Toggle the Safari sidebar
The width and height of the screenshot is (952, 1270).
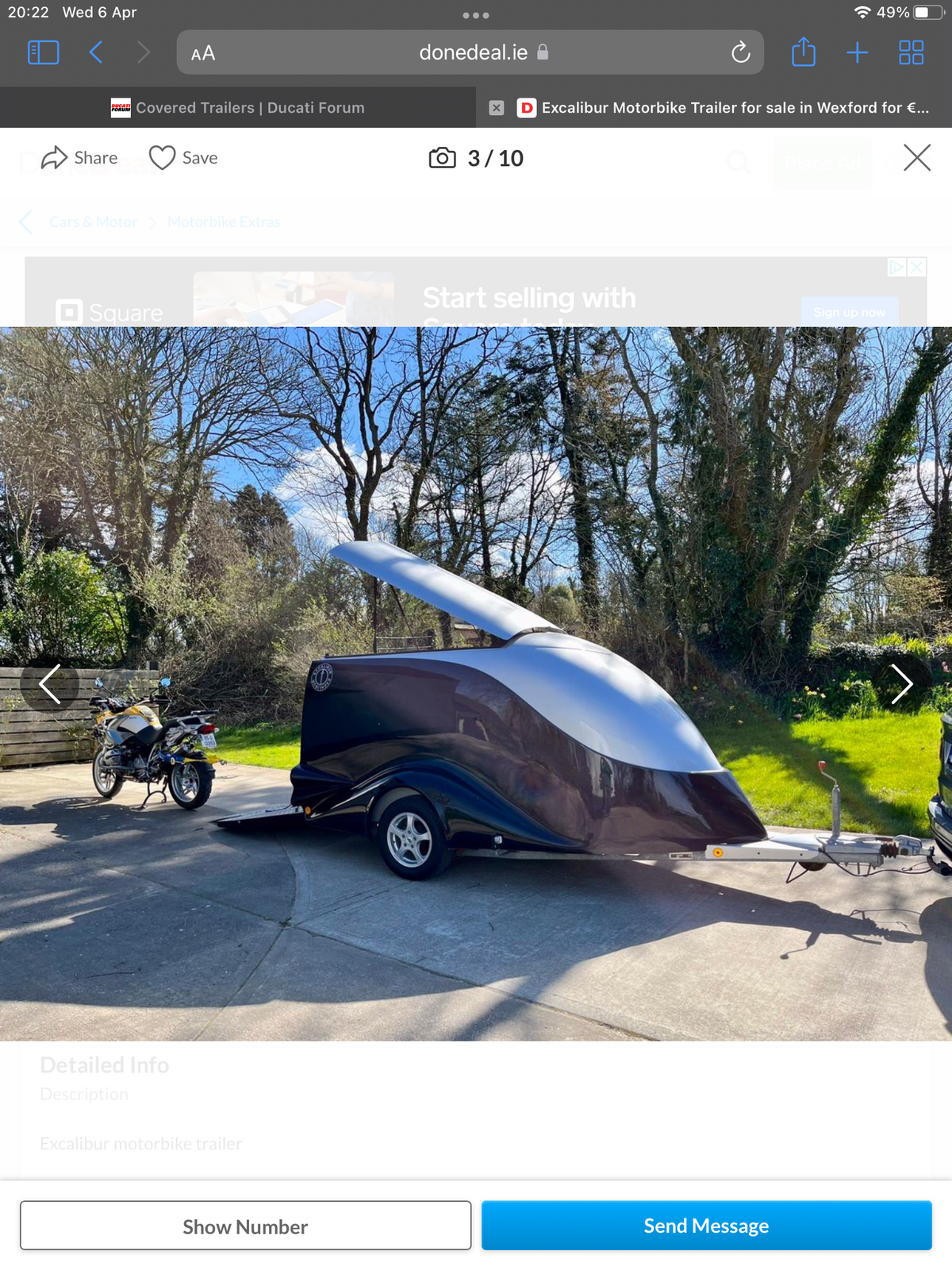point(43,52)
